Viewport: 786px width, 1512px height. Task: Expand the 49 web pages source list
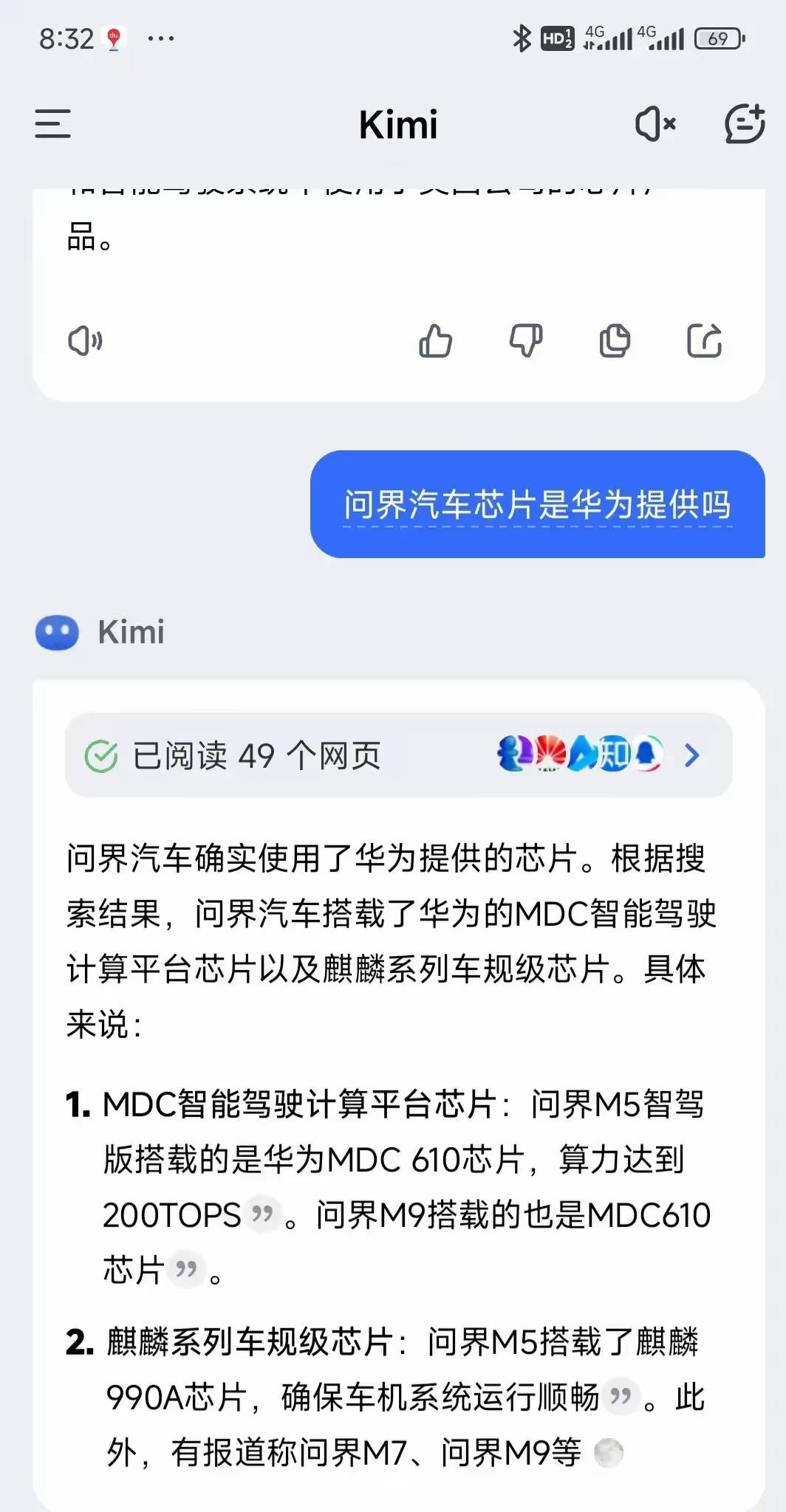[691, 755]
